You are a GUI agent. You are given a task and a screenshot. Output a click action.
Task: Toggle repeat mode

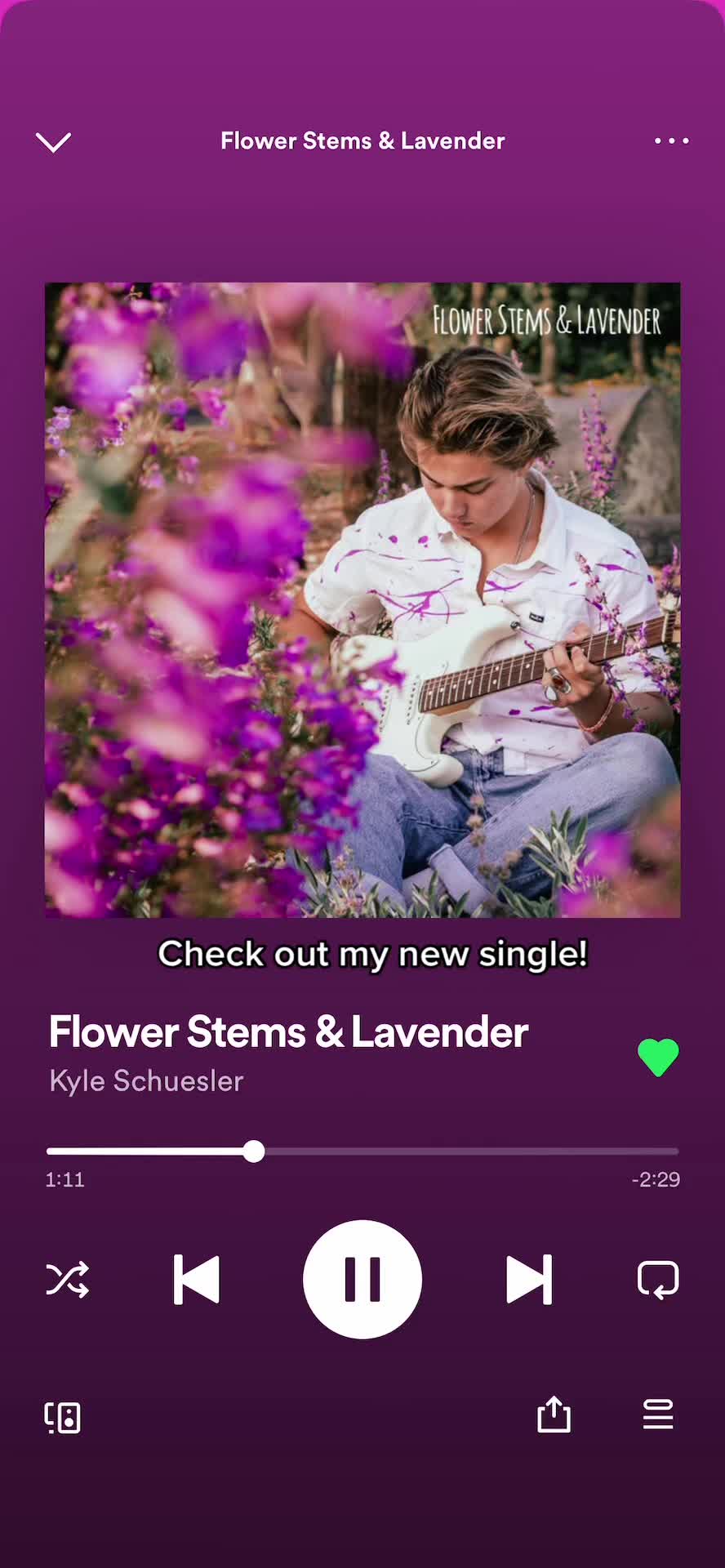tap(658, 1280)
